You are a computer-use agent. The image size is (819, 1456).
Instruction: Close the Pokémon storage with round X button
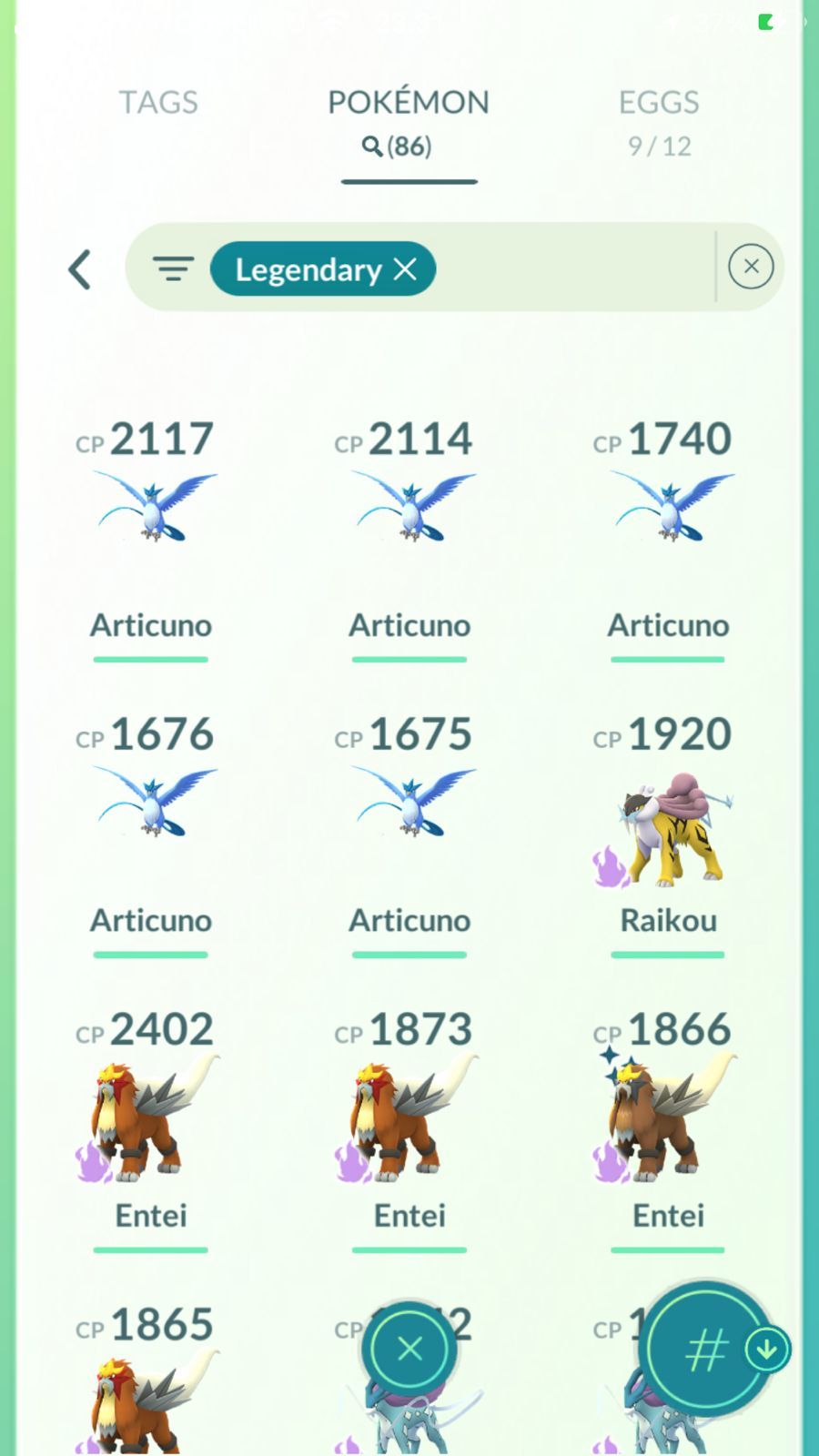point(409,1349)
